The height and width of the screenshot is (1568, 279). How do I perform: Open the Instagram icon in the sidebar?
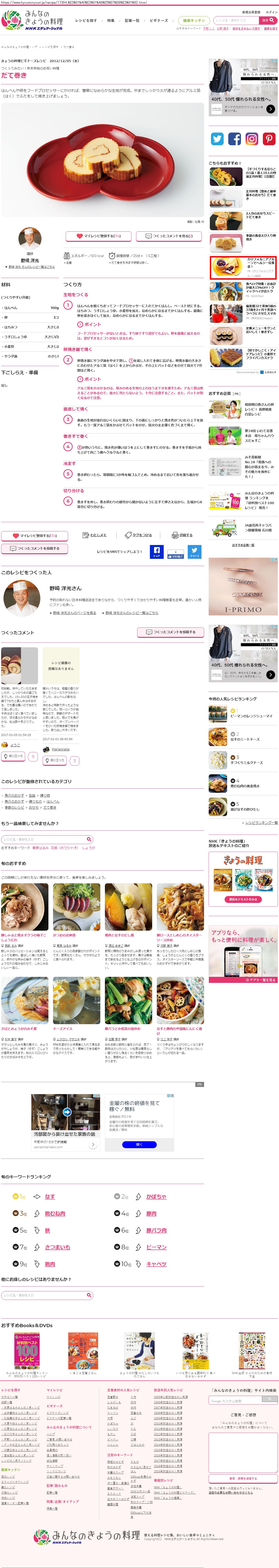(252, 139)
